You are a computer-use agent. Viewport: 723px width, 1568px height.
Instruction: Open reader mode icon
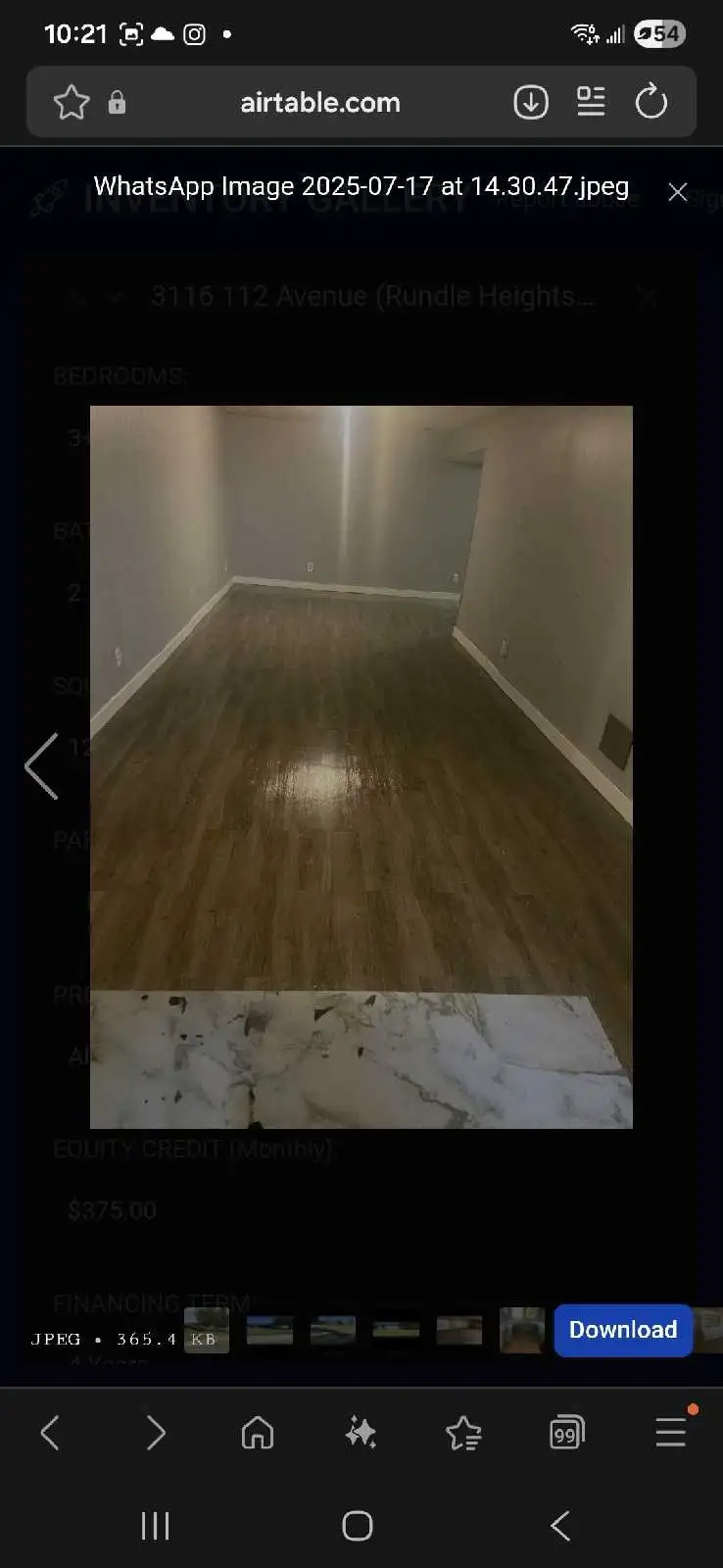pos(591,102)
